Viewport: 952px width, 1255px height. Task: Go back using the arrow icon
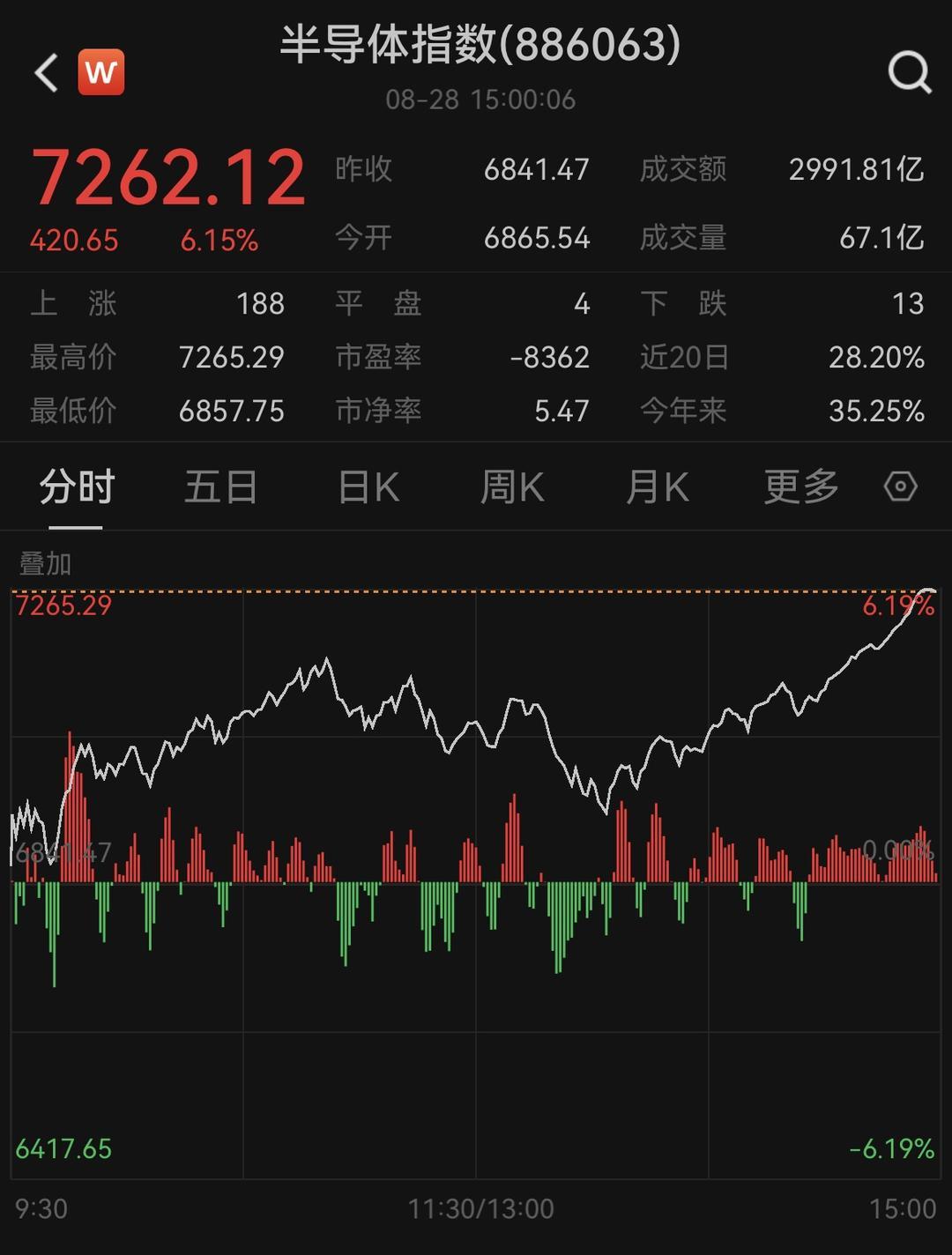[x=46, y=72]
